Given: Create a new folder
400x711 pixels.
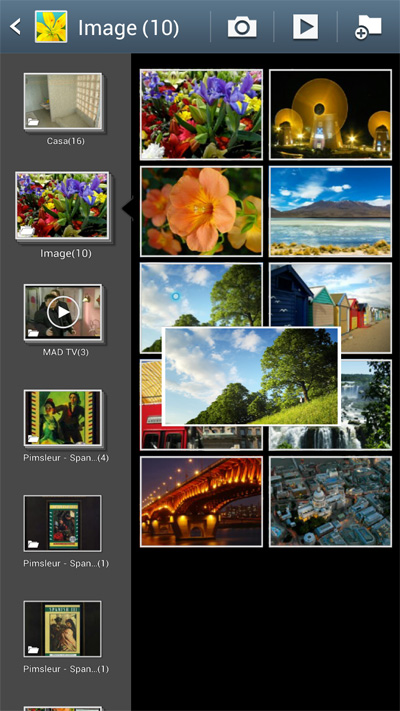Looking at the screenshot, I should point(368,27).
